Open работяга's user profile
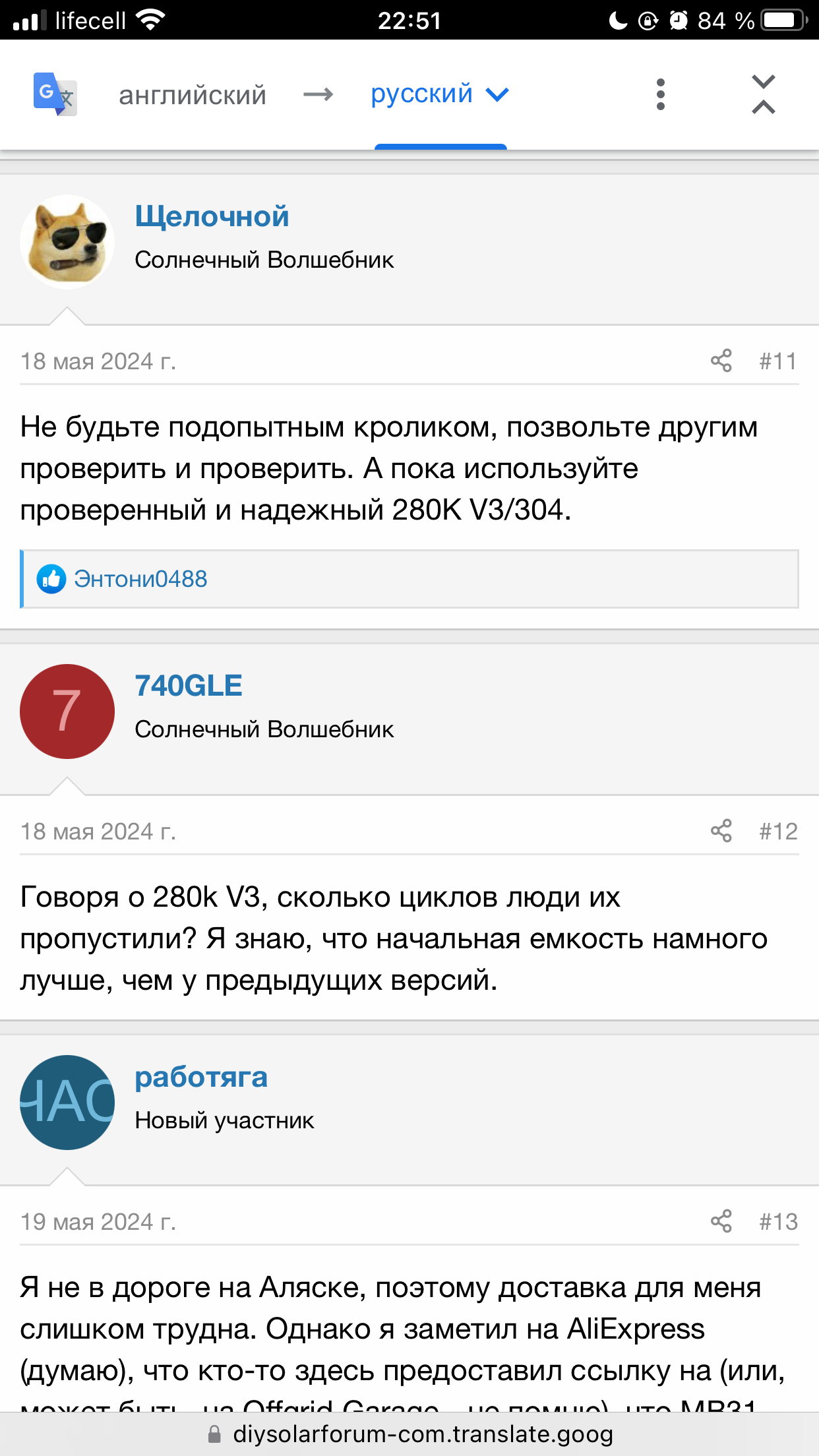The width and height of the screenshot is (819, 1456). pos(201,1077)
